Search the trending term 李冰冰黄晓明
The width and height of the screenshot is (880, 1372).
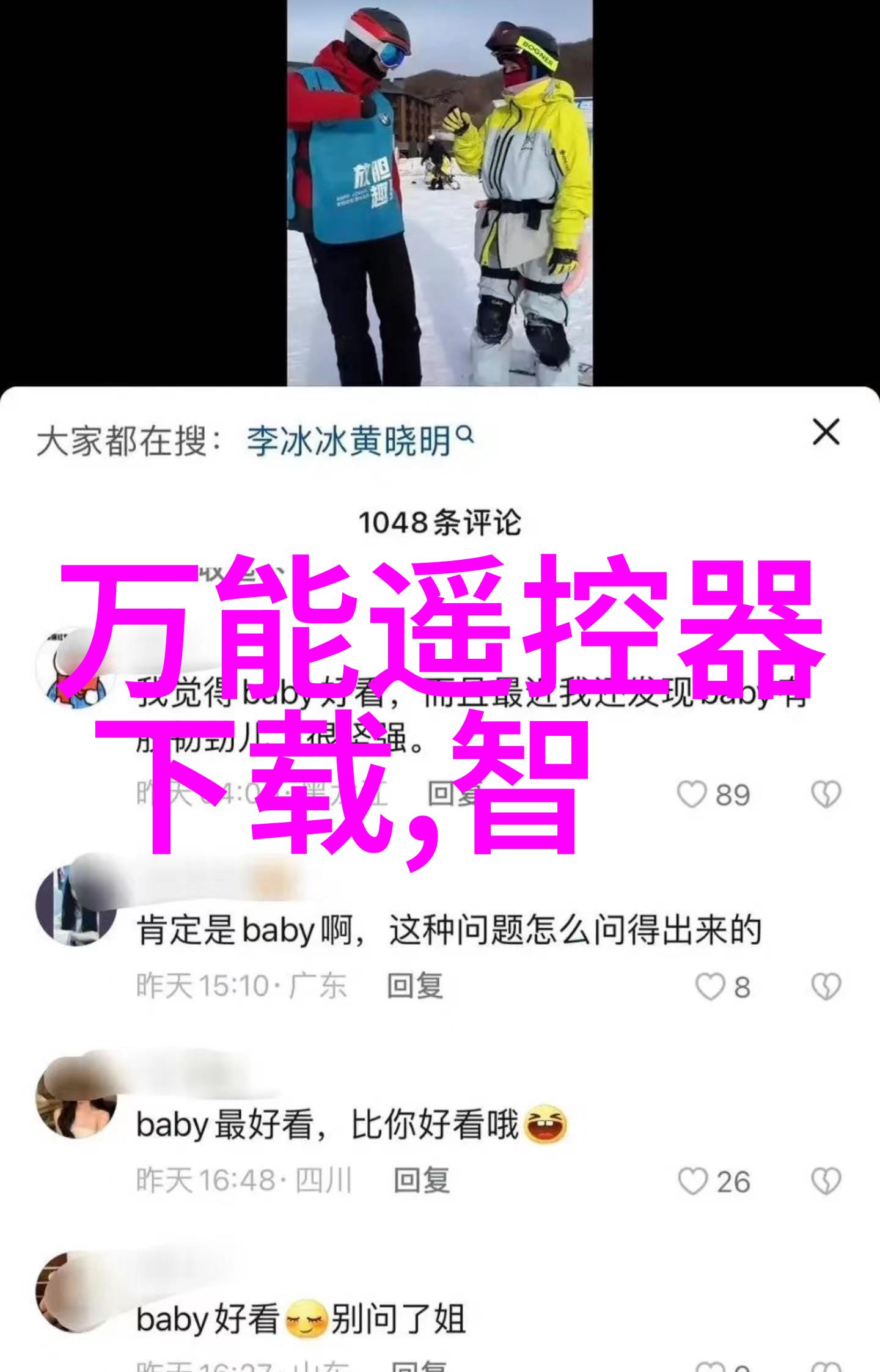359,440
